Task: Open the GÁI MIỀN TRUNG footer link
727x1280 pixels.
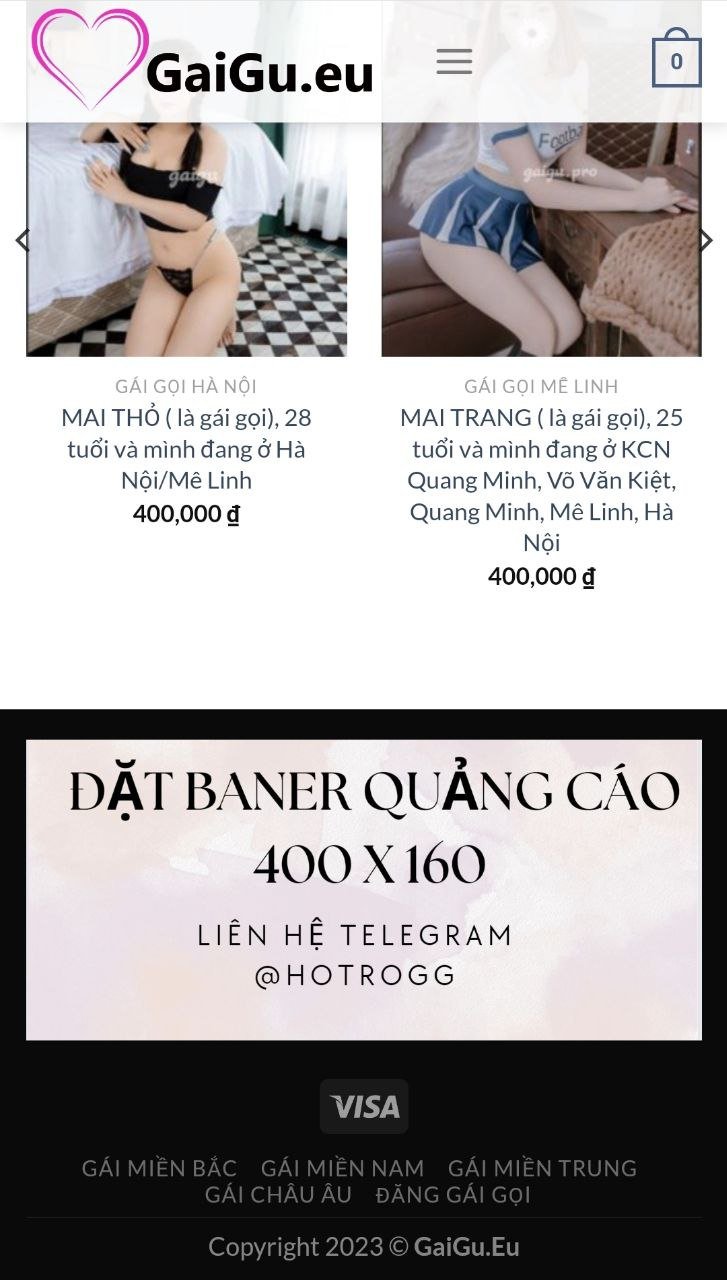Action: click(x=542, y=1168)
